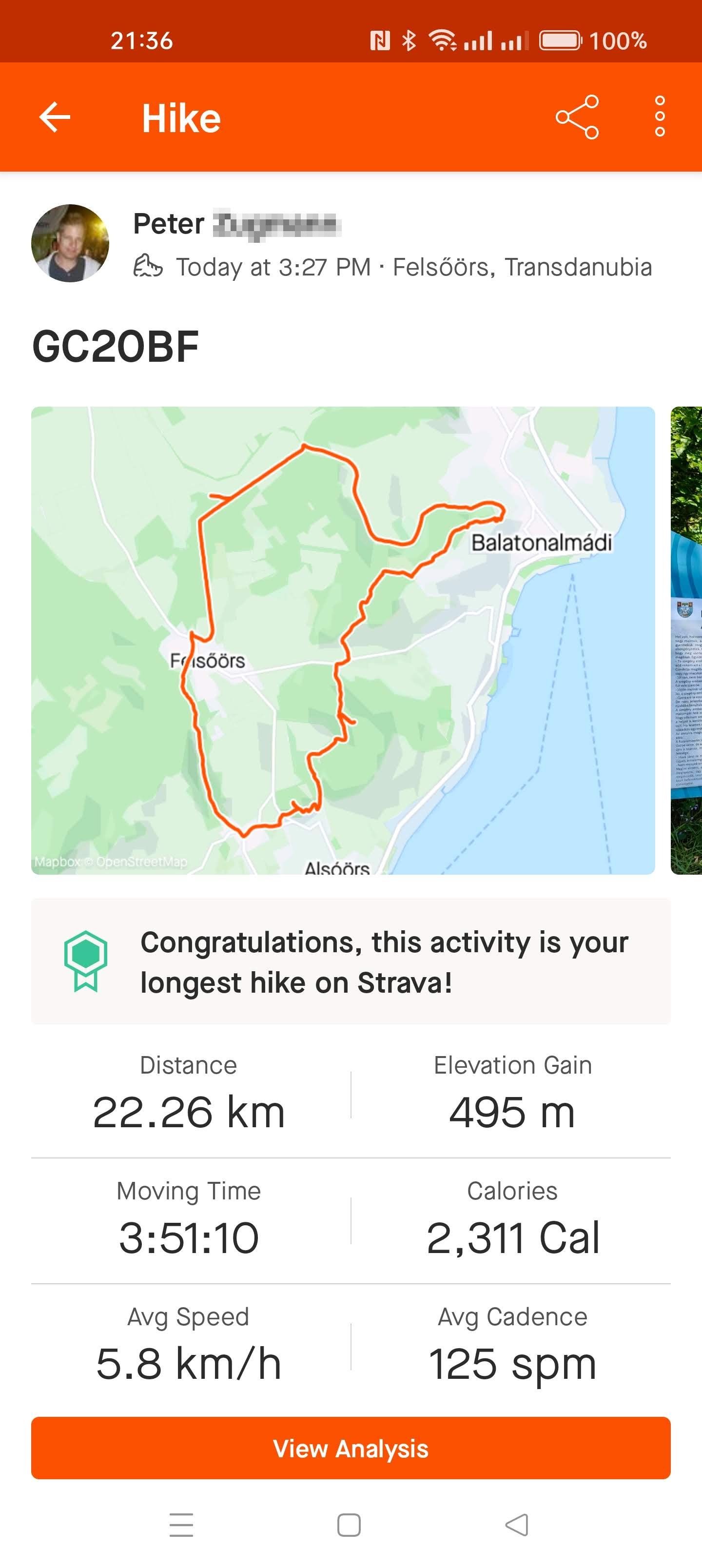Go to the system home screen
This screenshot has width=702, height=1568.
pos(349,1525)
